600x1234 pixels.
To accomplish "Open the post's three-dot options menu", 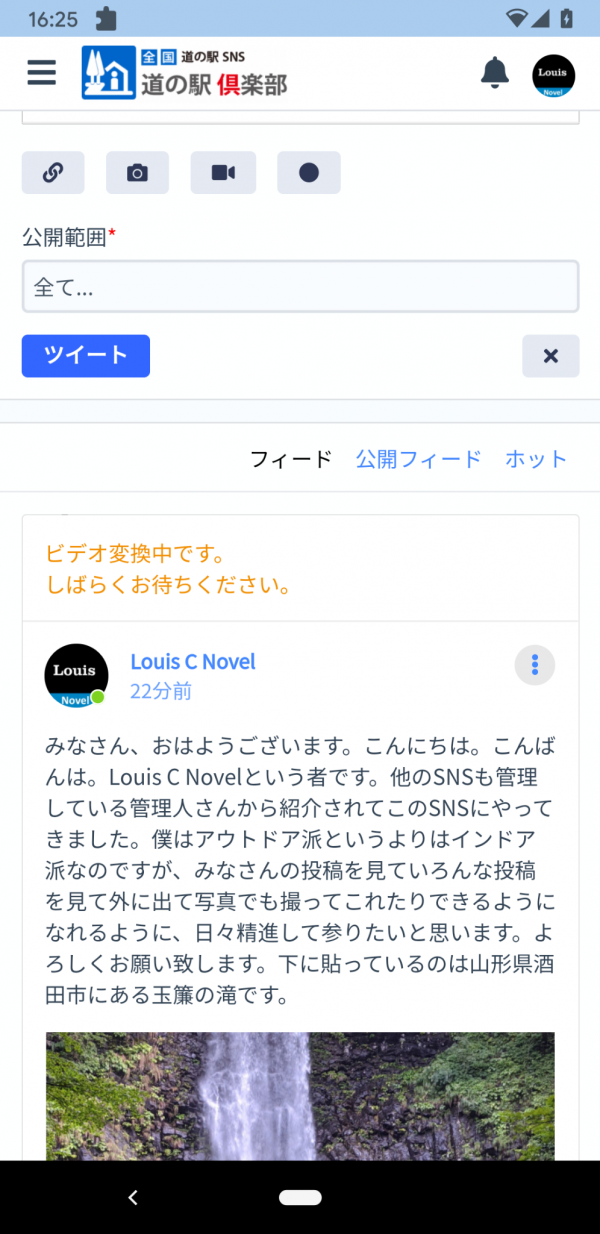I will (x=535, y=665).
